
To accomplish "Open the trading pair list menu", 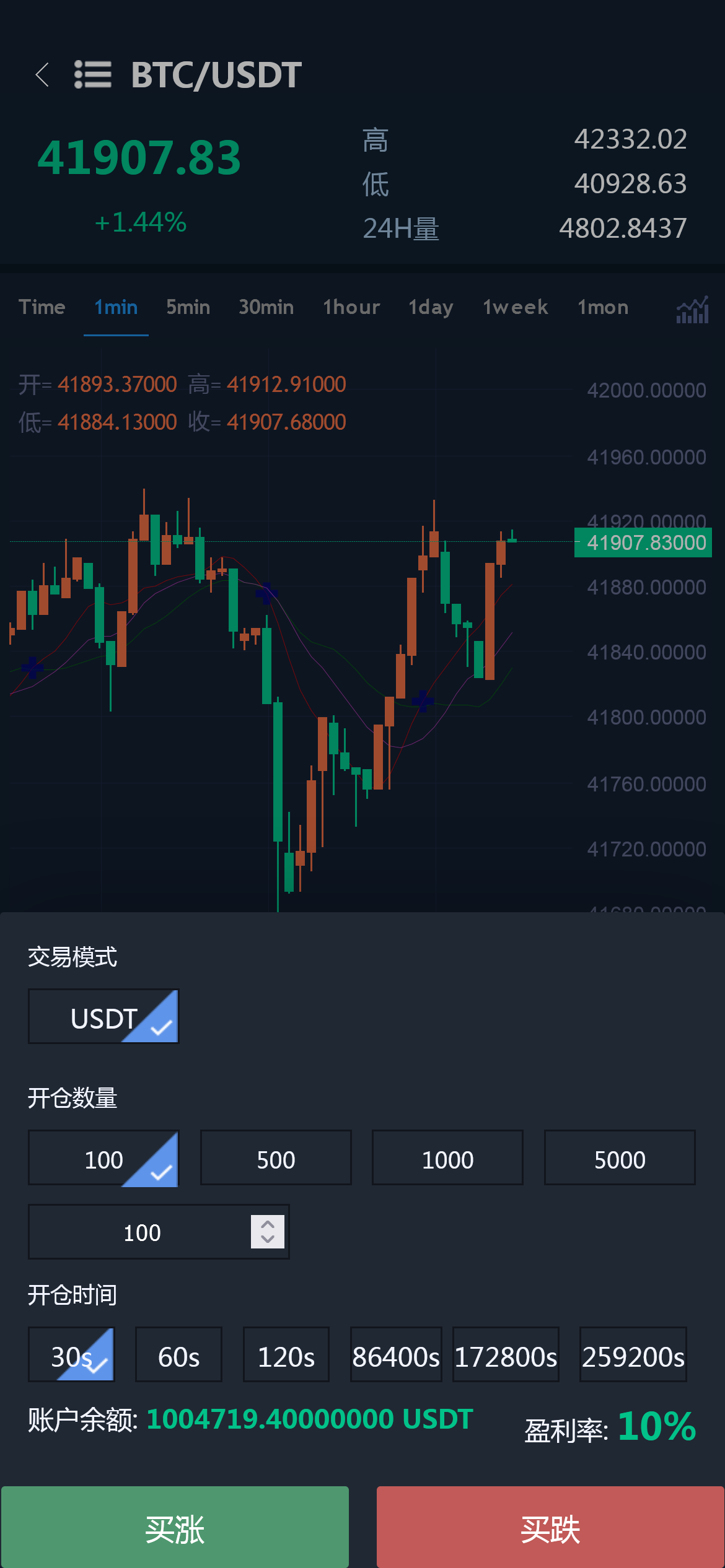I will tap(93, 75).
